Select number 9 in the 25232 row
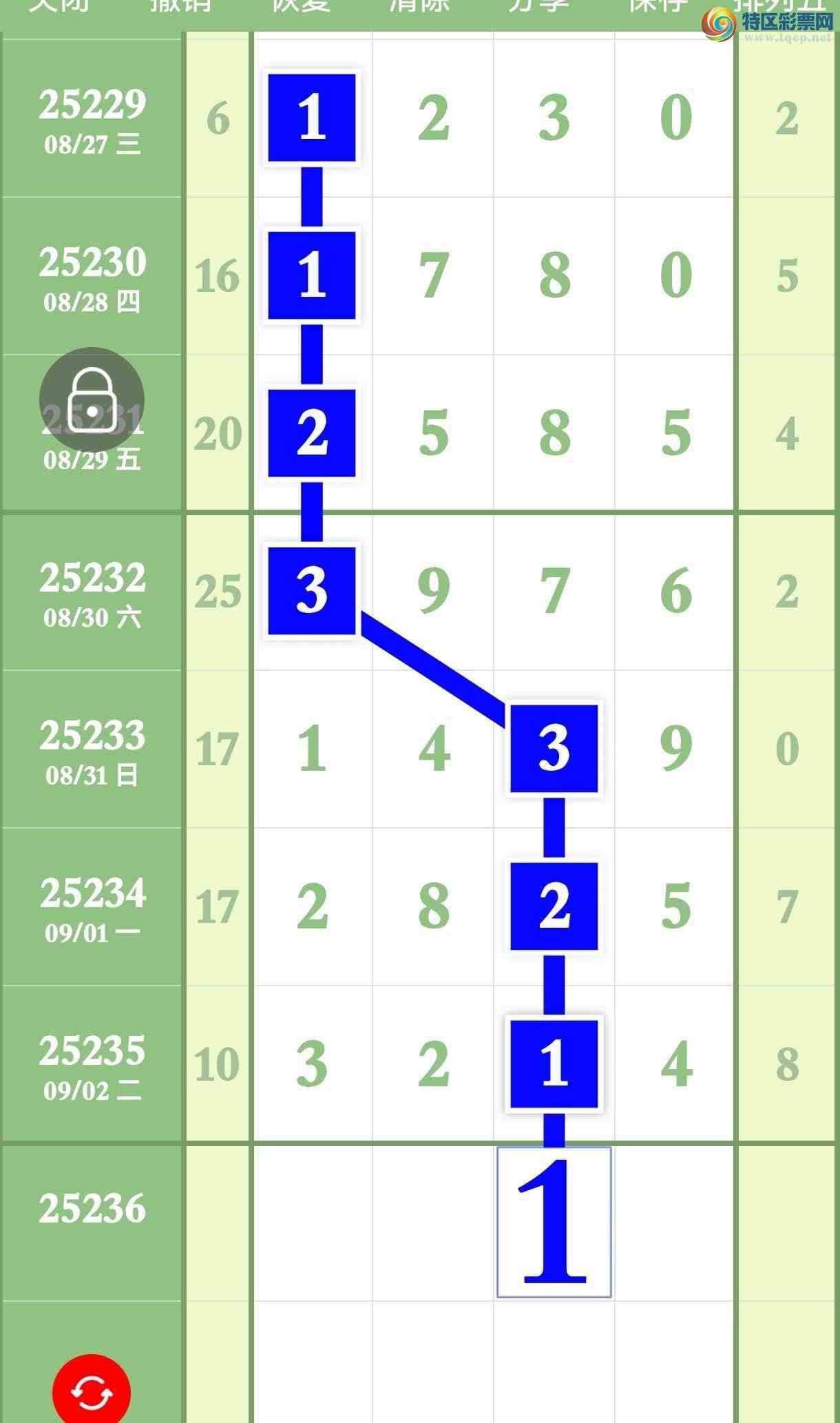The image size is (840, 1423). pyautogui.click(x=433, y=591)
